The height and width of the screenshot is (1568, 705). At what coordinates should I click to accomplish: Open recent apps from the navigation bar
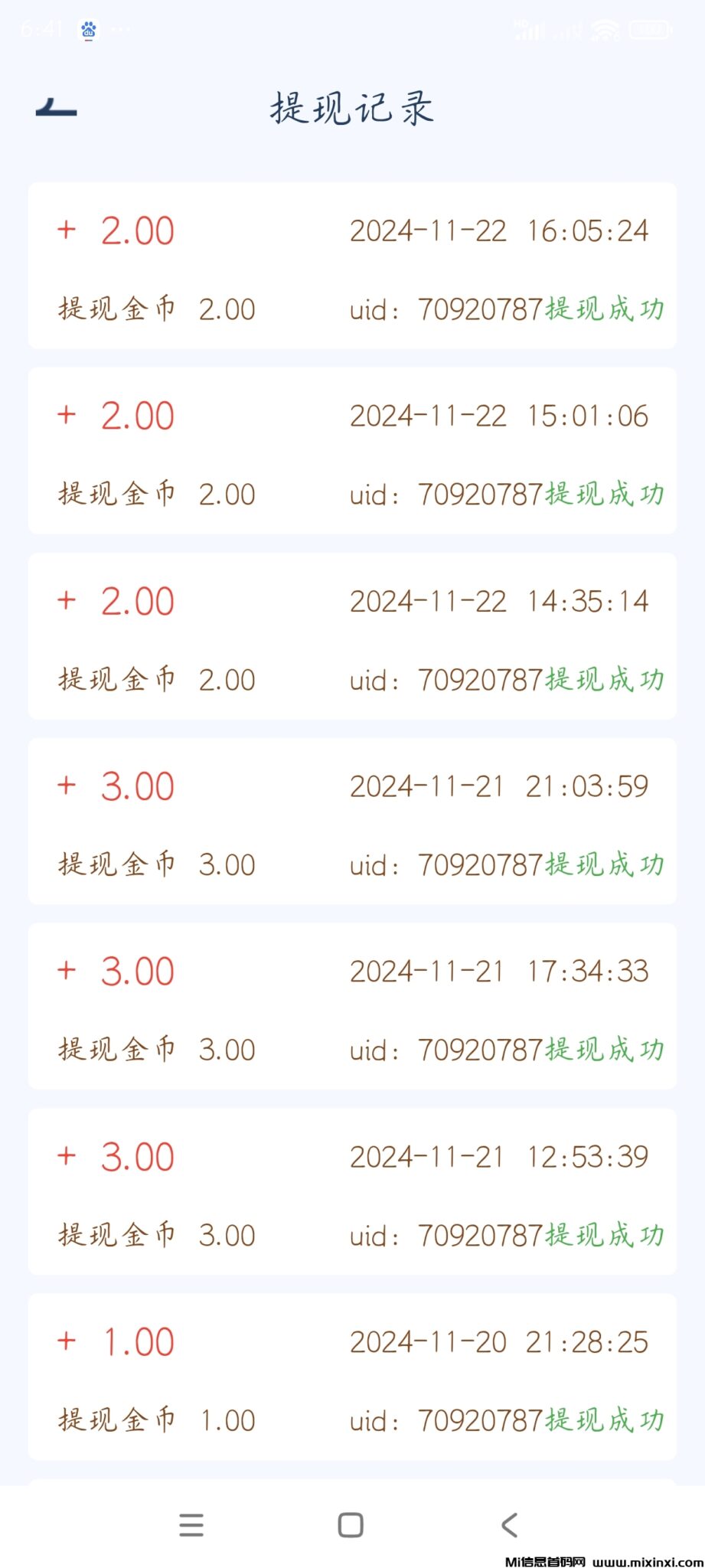(191, 1524)
